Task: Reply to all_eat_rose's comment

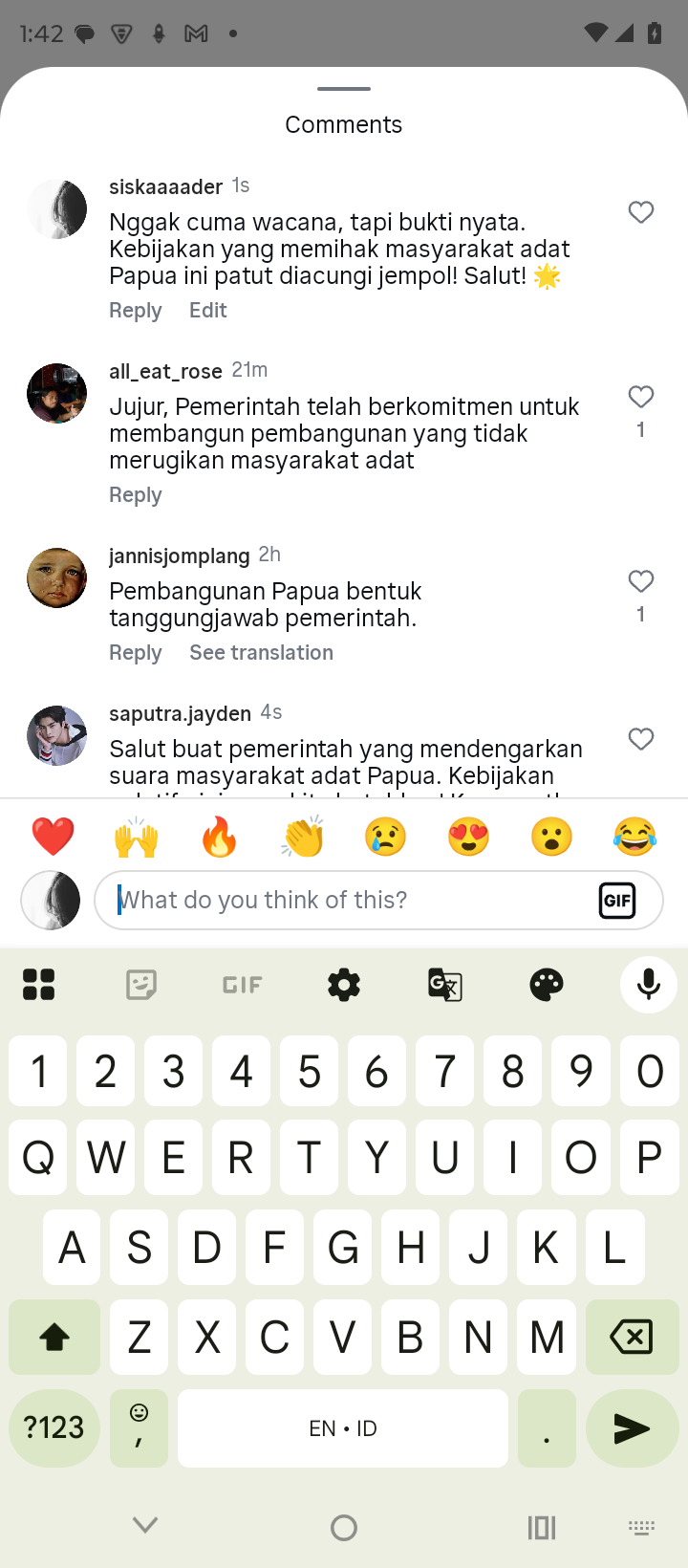Action: point(136,494)
